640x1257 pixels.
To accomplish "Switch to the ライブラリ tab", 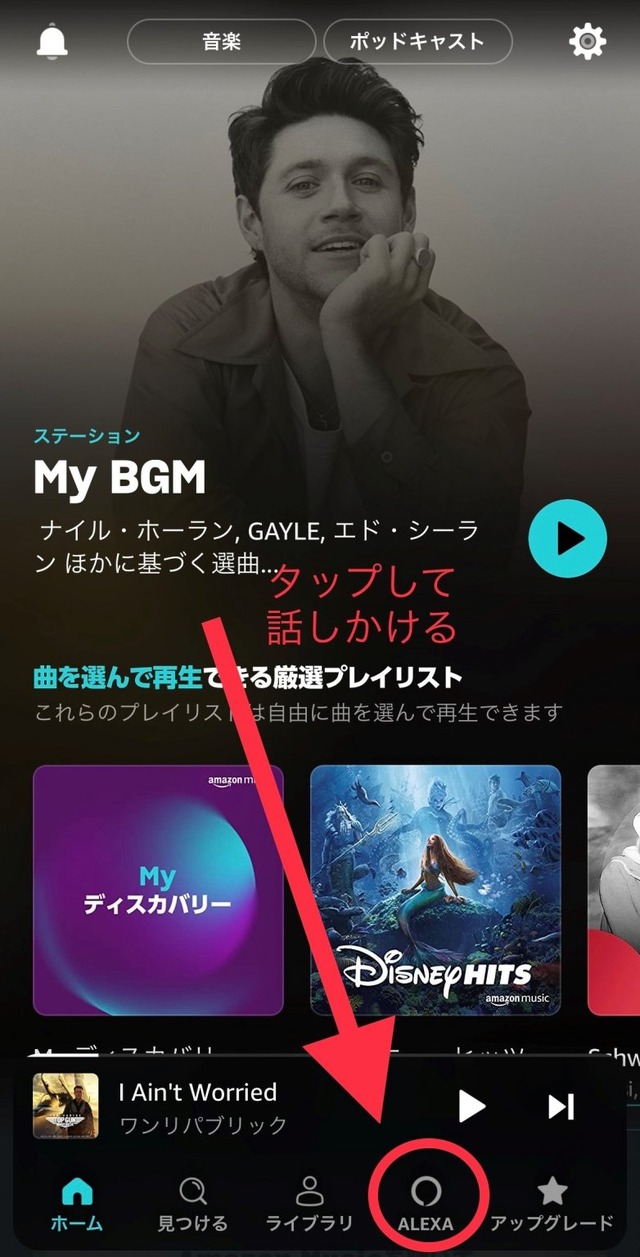I will click(x=309, y=1203).
